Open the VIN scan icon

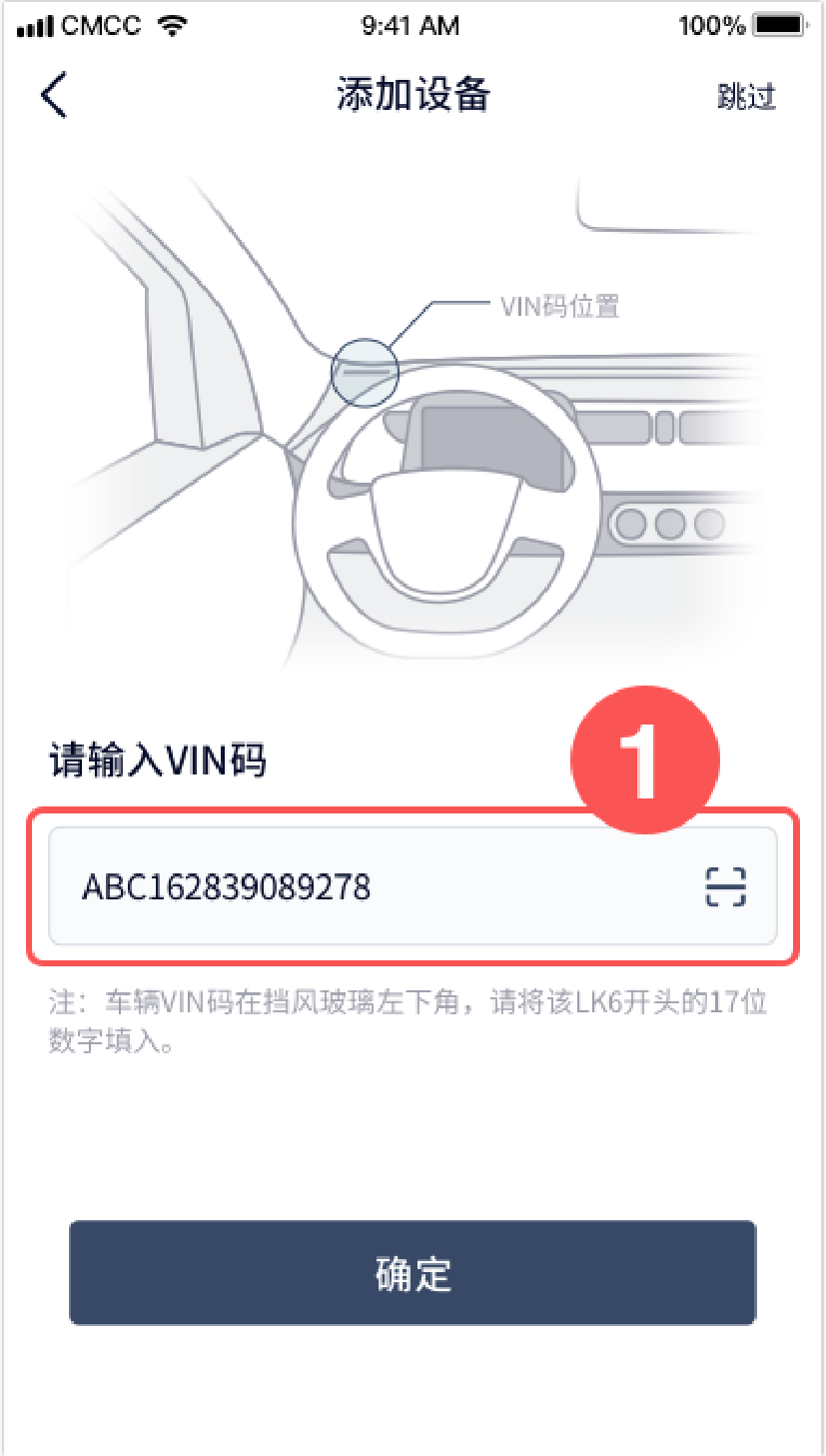(x=726, y=886)
